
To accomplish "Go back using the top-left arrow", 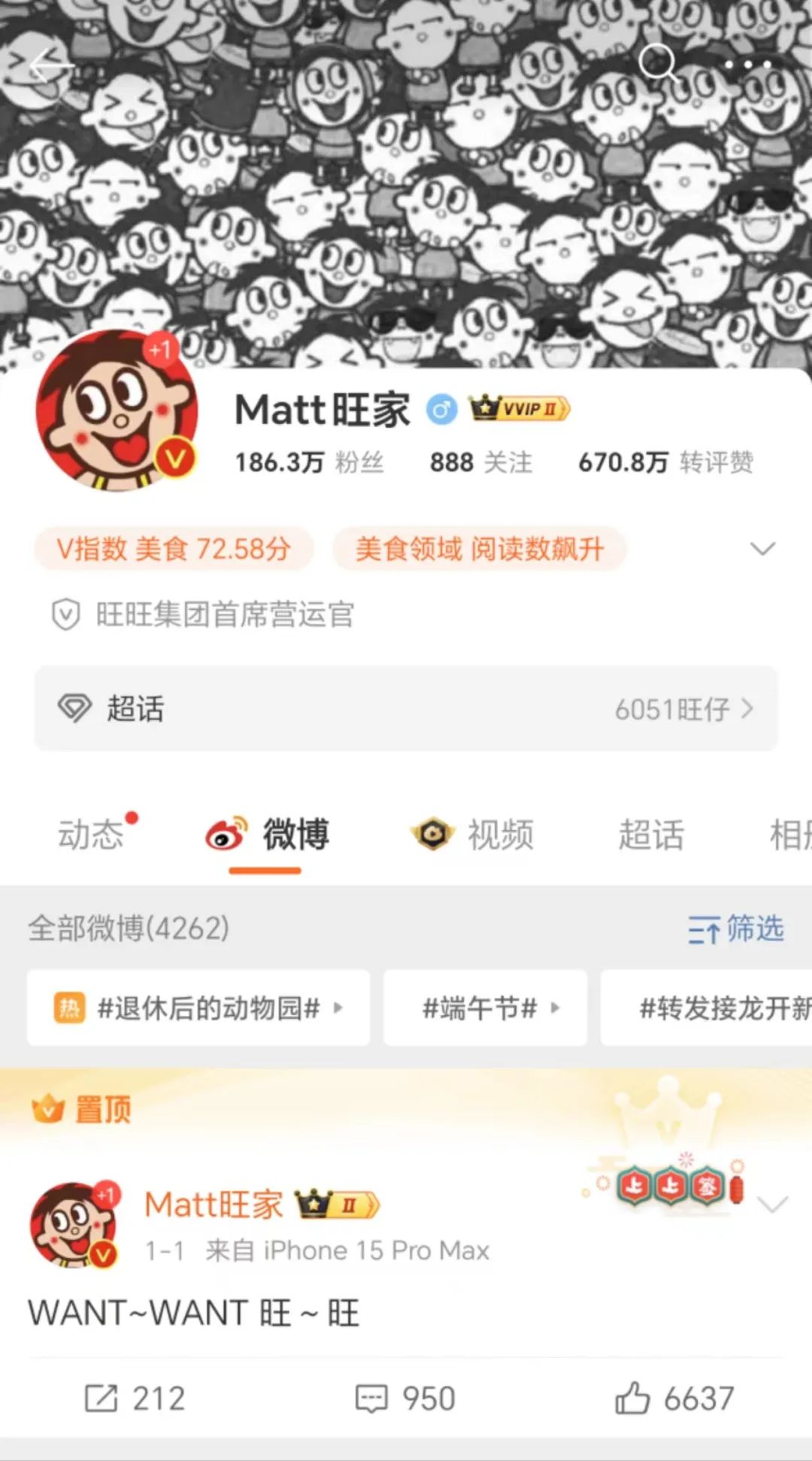I will pos(50,66).
